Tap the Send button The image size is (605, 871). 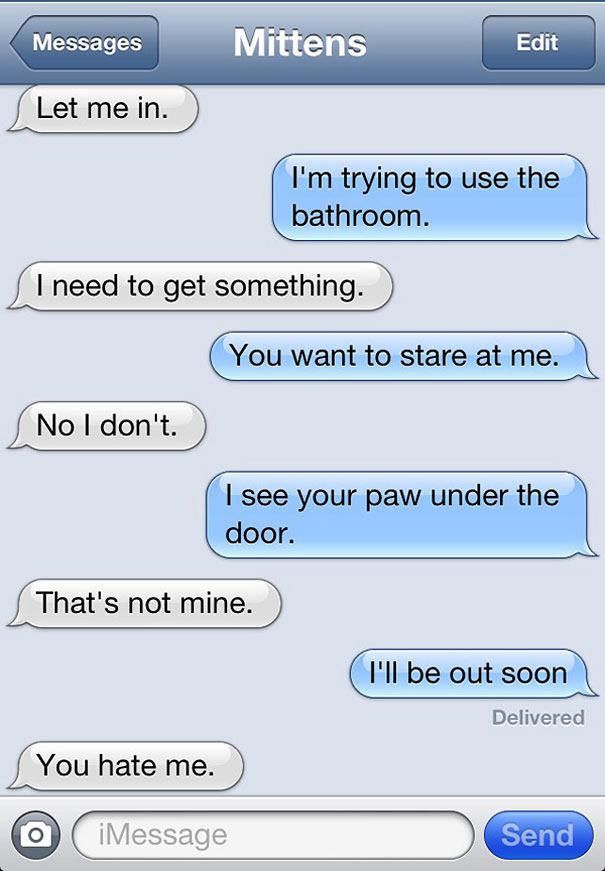pos(537,834)
